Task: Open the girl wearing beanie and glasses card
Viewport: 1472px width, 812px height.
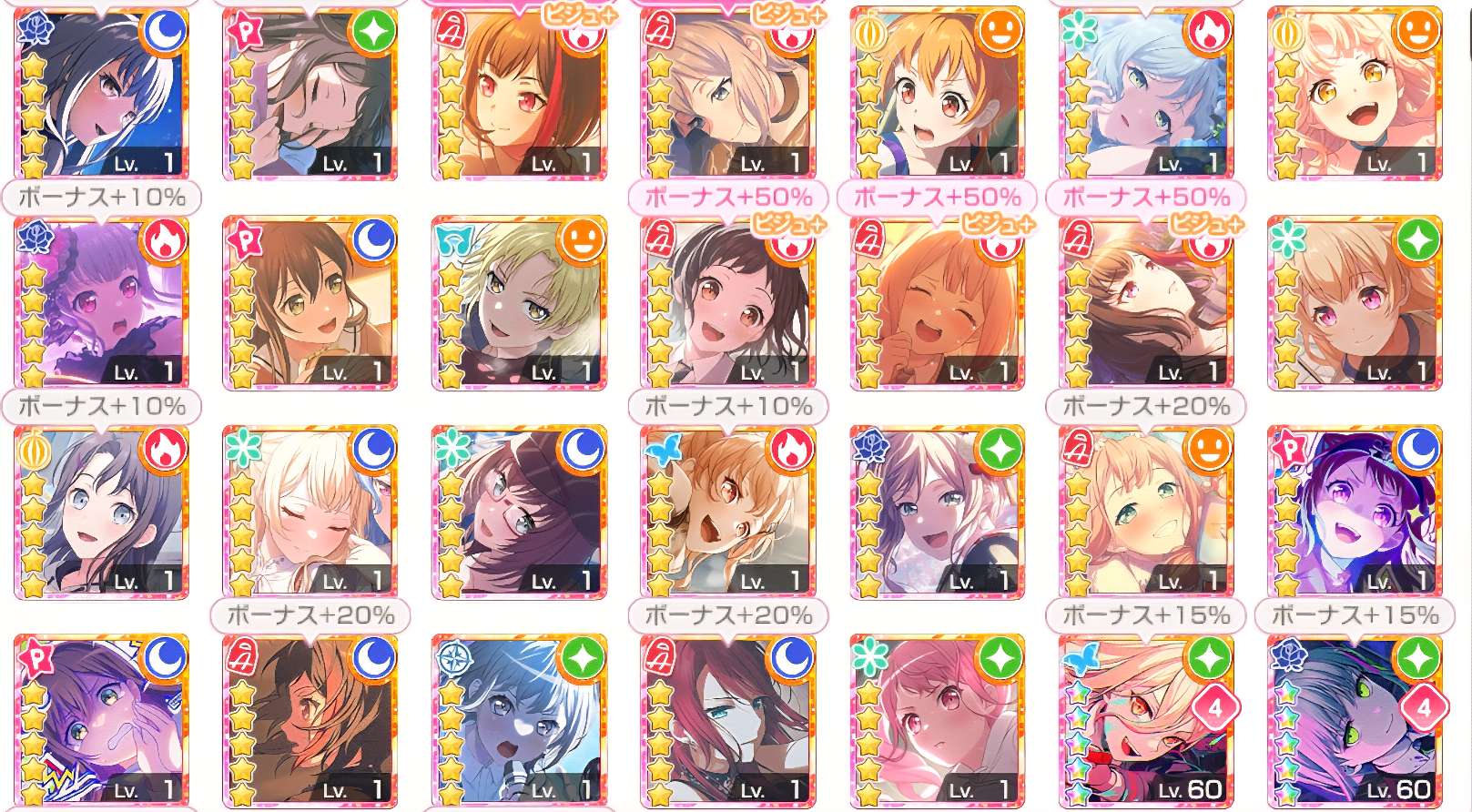Action: click(x=518, y=512)
